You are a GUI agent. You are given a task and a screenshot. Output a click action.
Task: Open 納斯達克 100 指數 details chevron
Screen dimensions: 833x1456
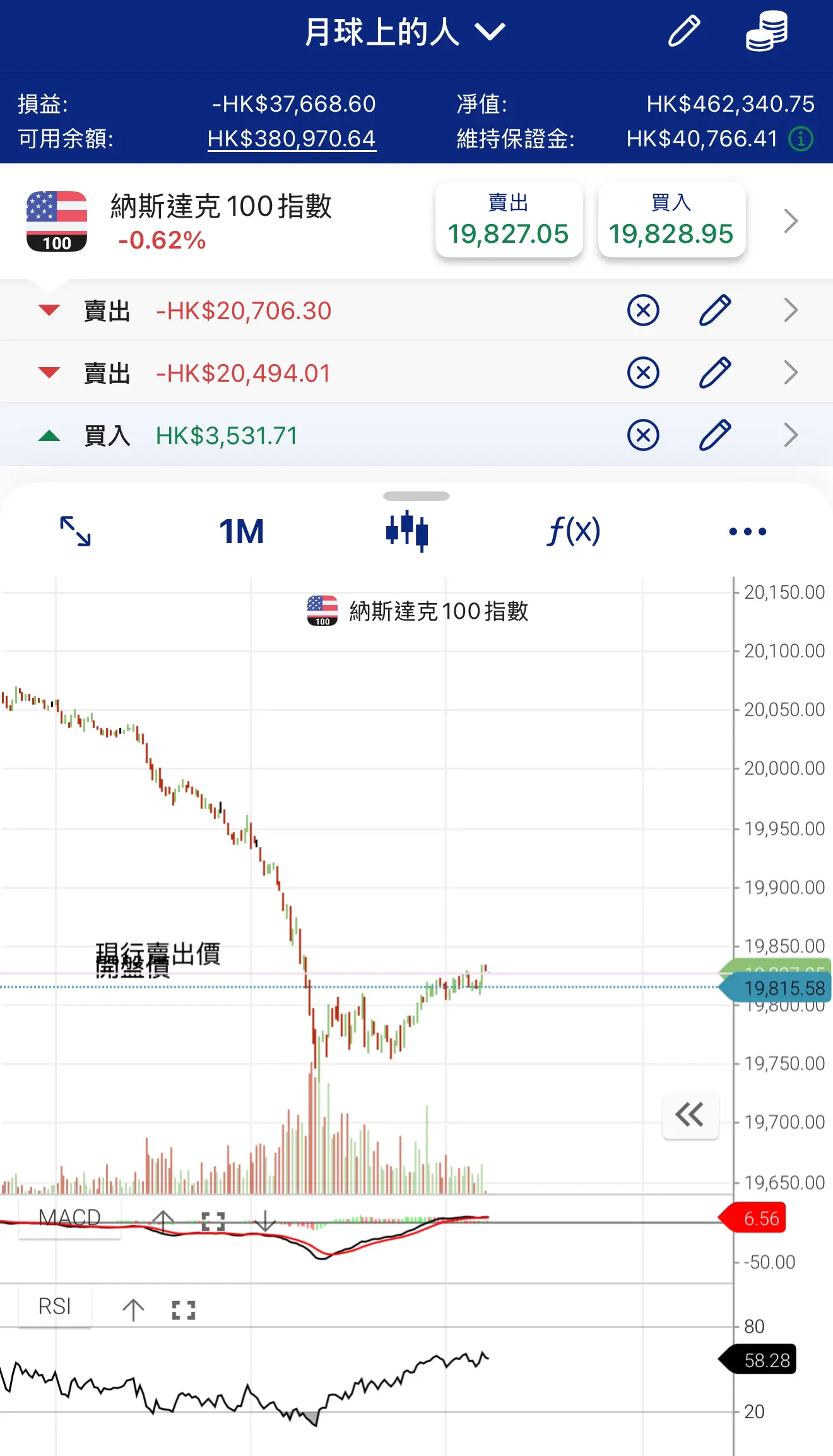pyautogui.click(x=791, y=221)
